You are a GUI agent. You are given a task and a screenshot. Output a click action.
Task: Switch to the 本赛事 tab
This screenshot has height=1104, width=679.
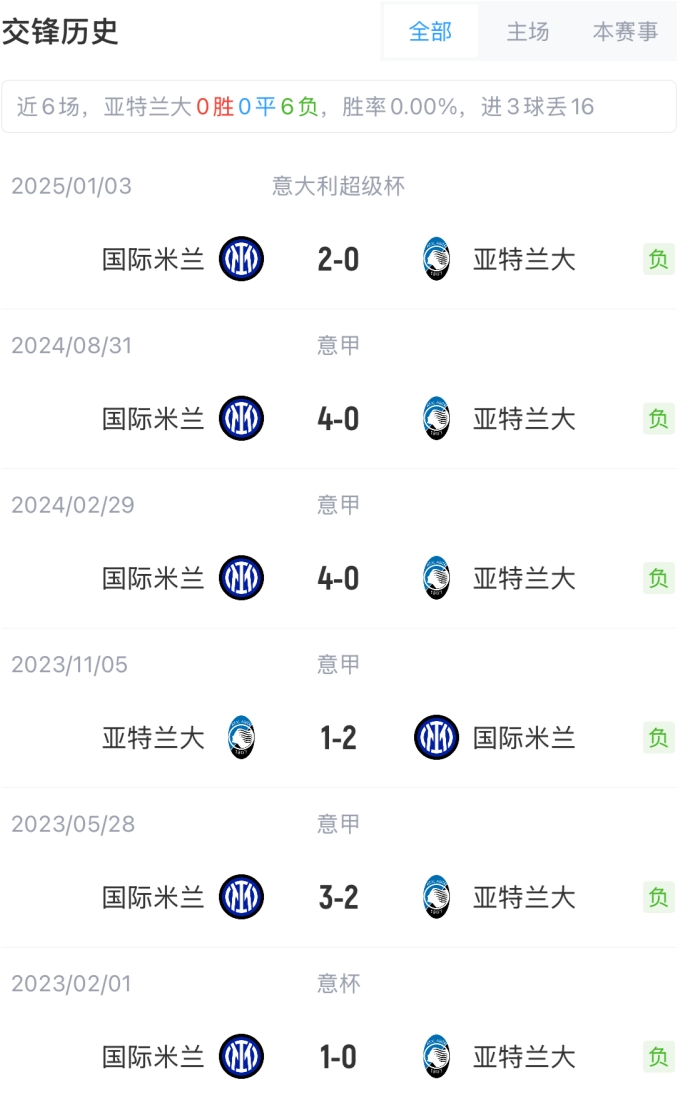coord(625,32)
